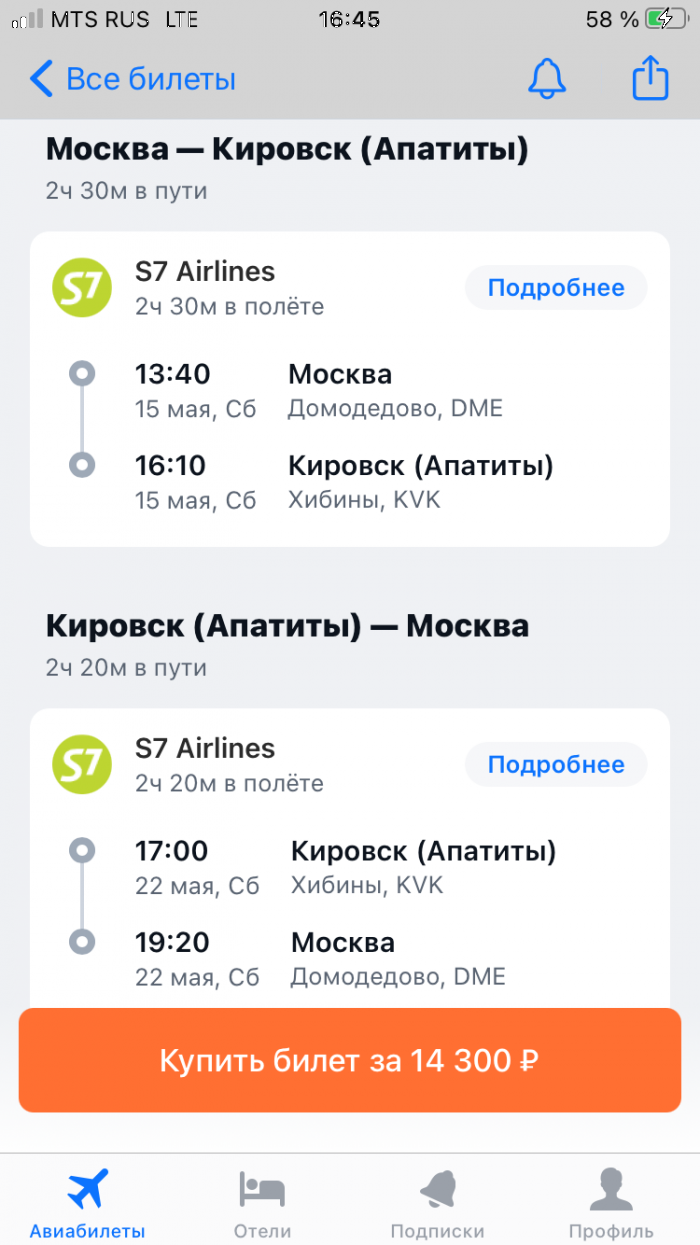700x1245 pixels.
Task: Open the price alert bell
Action: [547, 78]
